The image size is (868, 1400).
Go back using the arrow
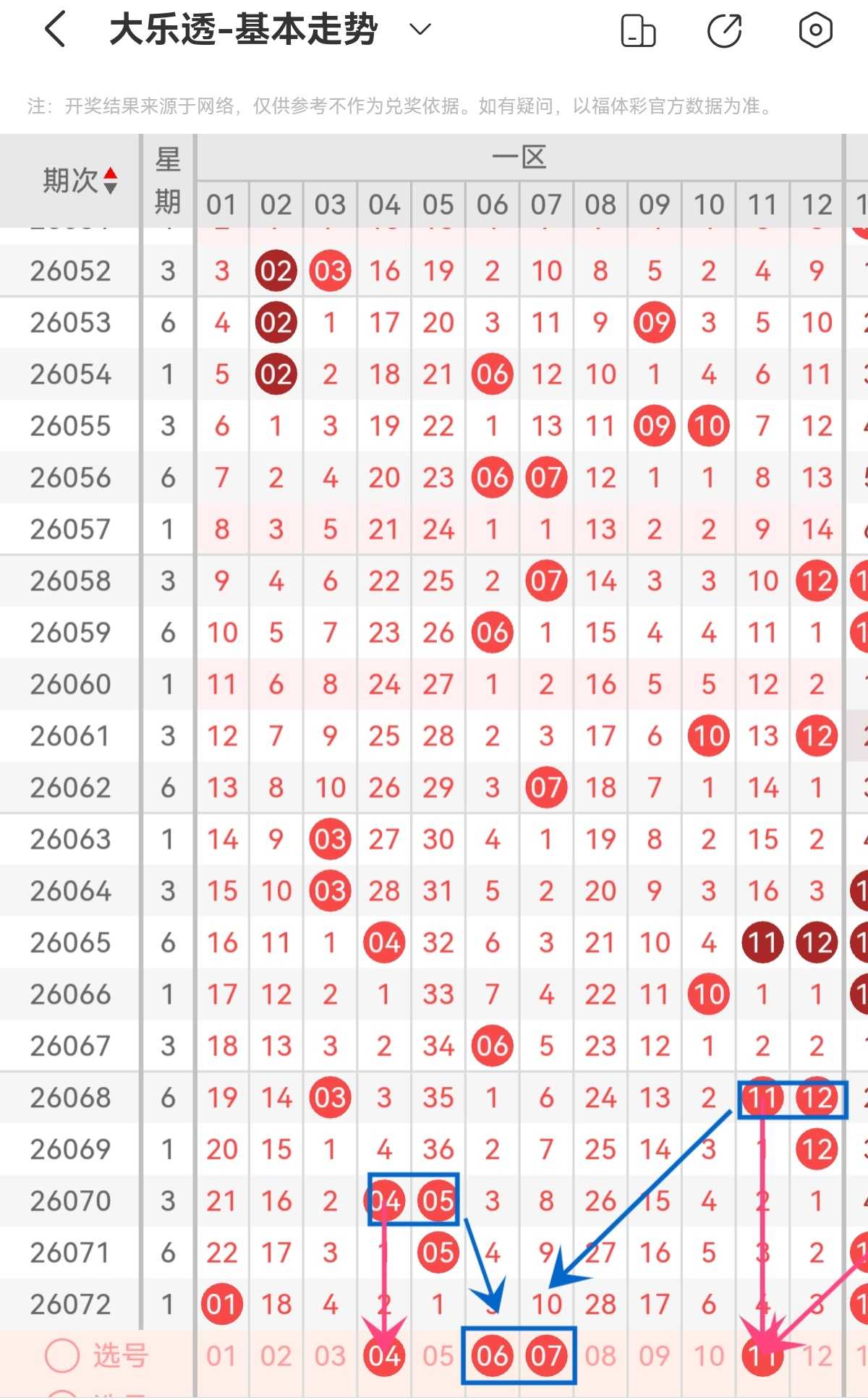[x=56, y=30]
